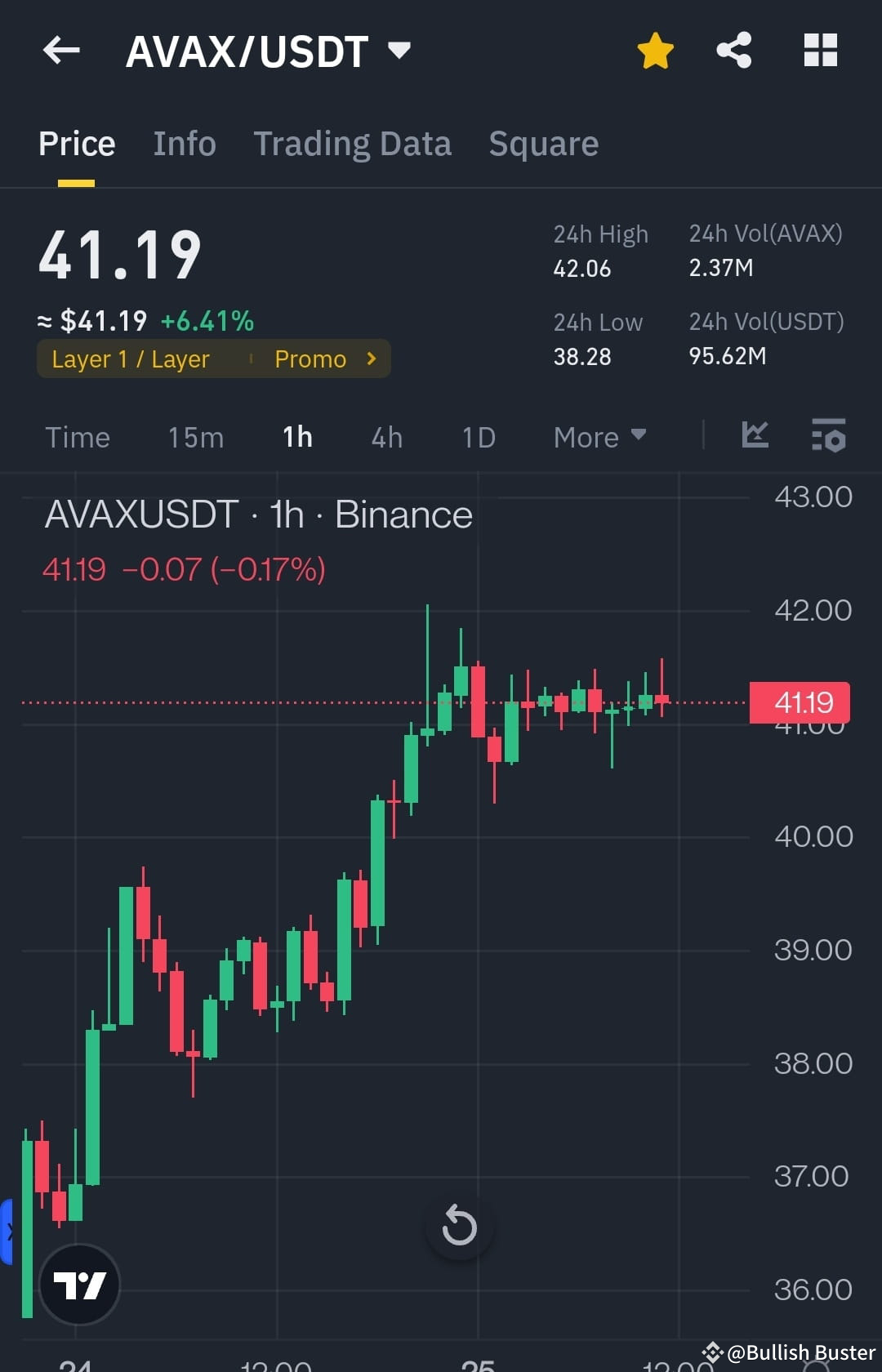
Task: Tap the TradingView logo on the chart
Action: pyautogui.click(x=78, y=1283)
